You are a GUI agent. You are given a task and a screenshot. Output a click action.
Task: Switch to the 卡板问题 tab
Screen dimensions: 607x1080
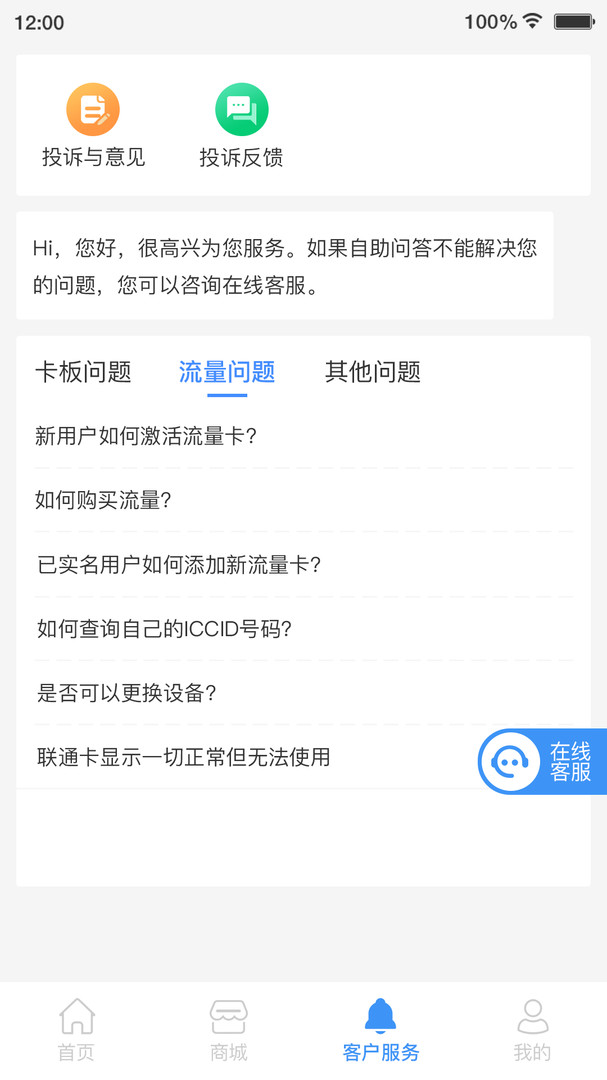point(83,372)
